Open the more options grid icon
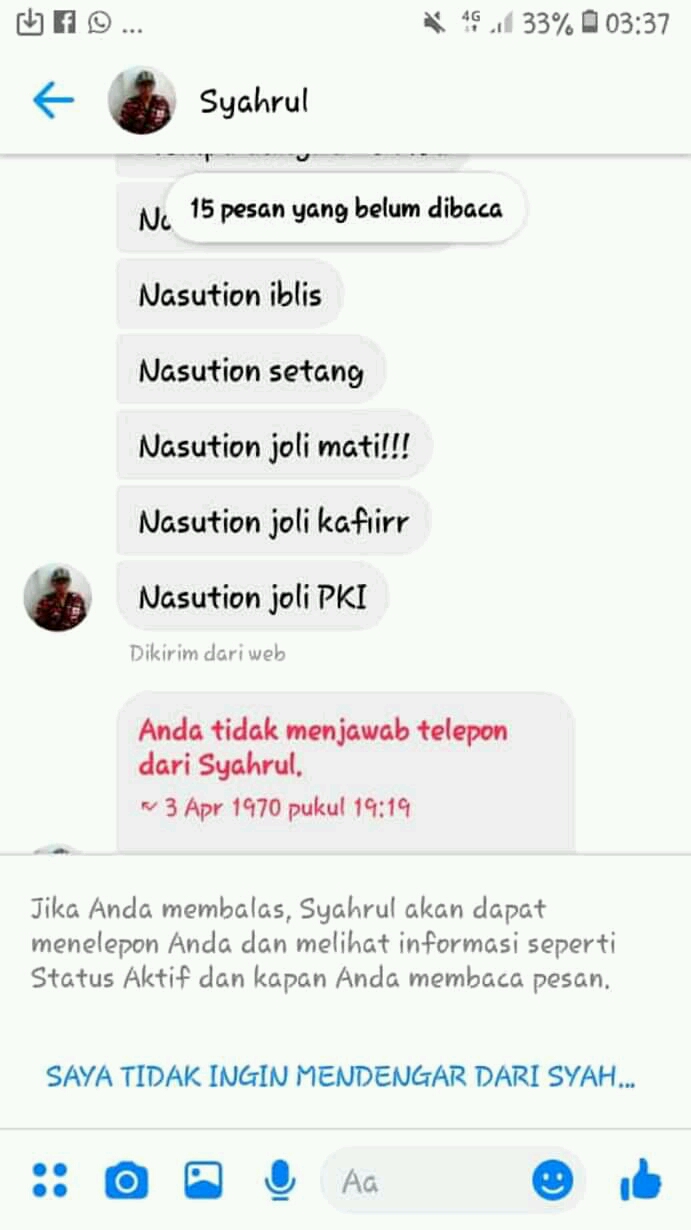691x1230 pixels. [x=49, y=1181]
